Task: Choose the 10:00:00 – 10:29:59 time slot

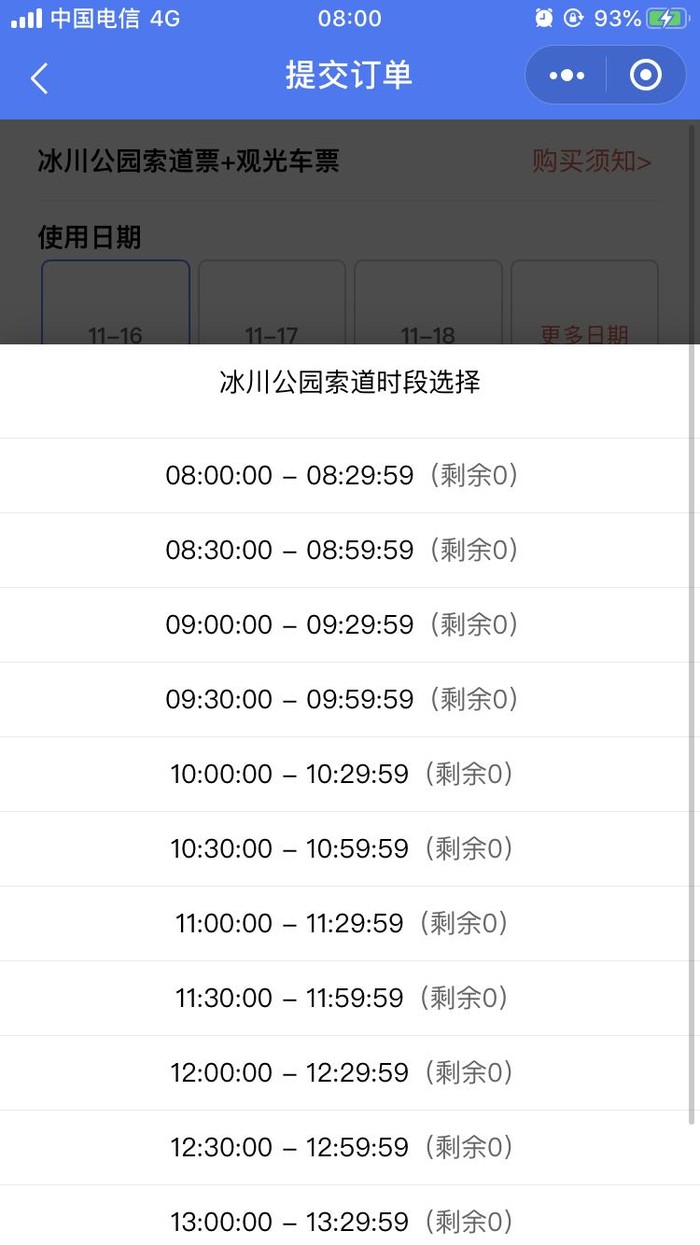Action: pos(343,774)
